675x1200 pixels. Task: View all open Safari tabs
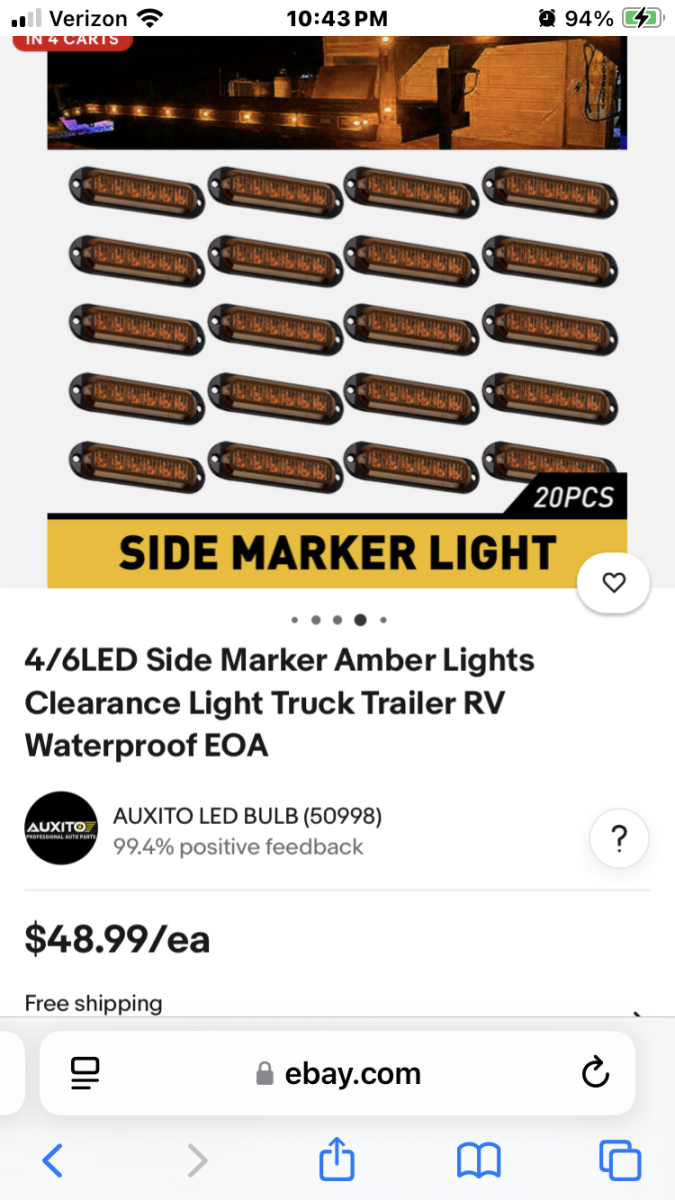click(620, 1160)
